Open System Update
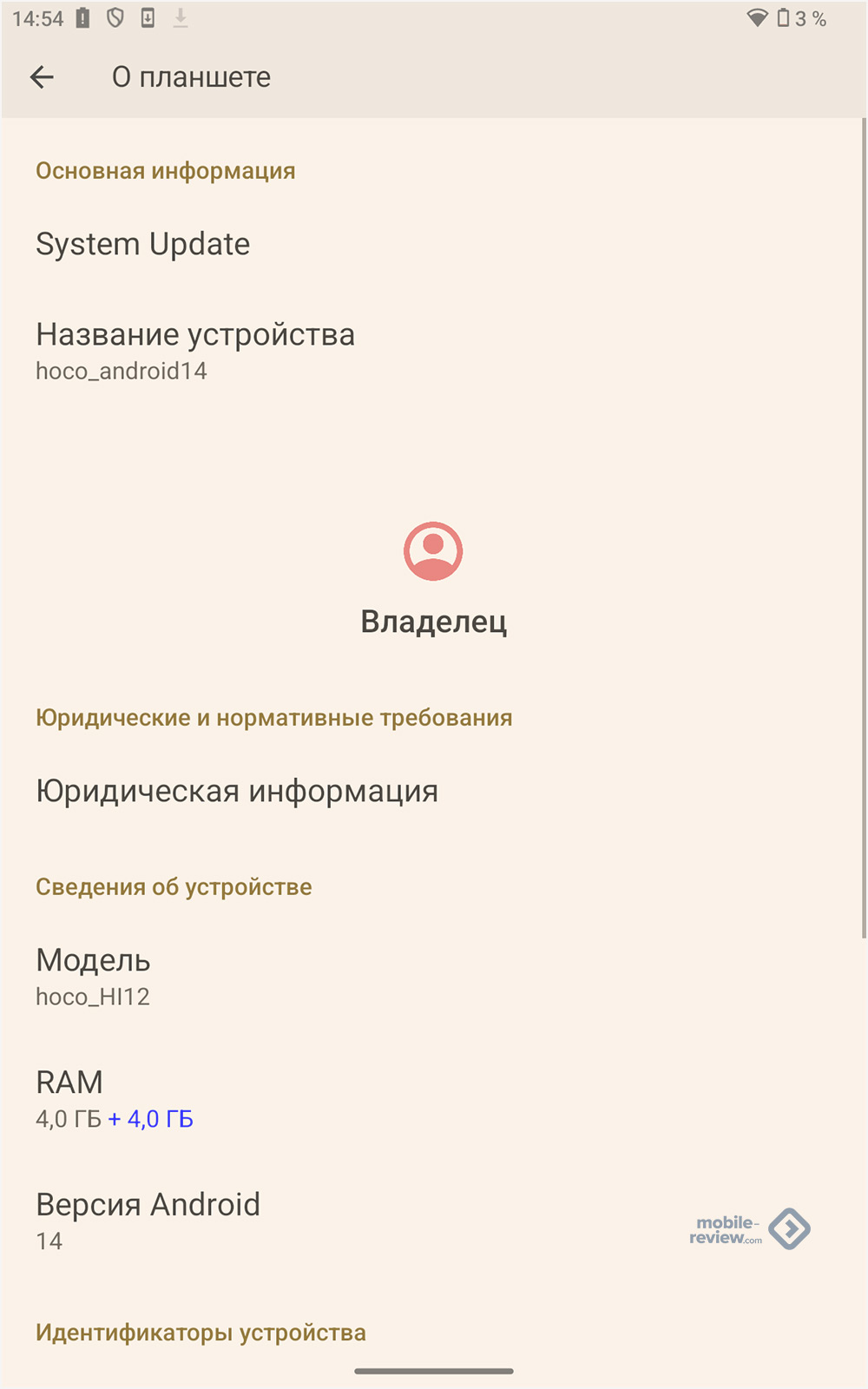The width and height of the screenshot is (868, 1389). 143,245
